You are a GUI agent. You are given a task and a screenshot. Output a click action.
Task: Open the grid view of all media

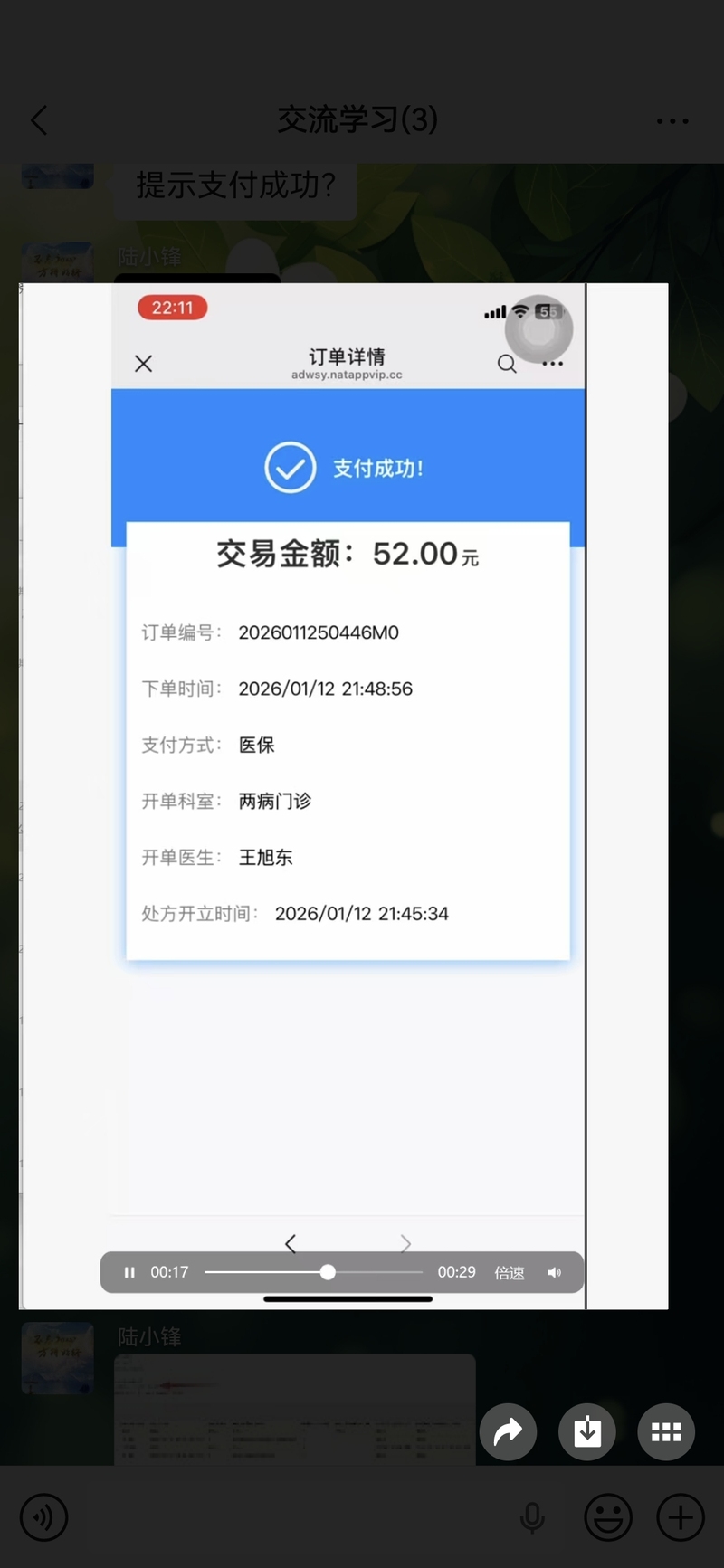[666, 1431]
